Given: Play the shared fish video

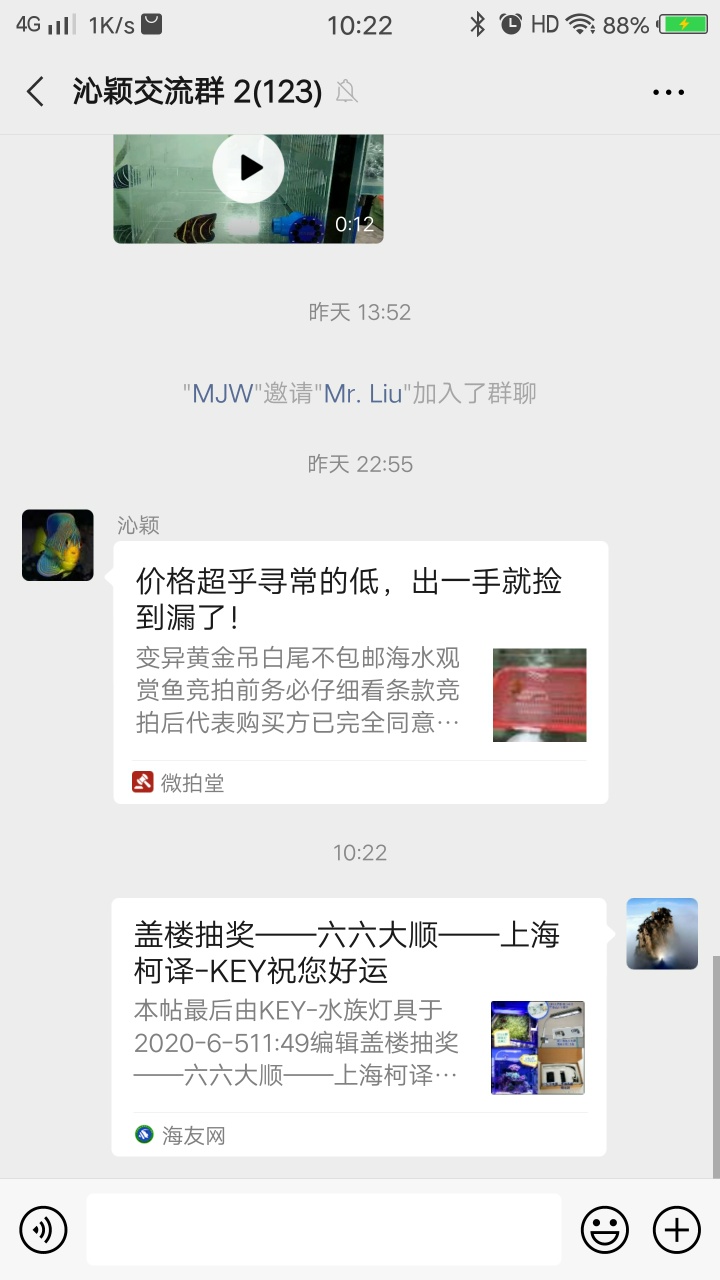Looking at the screenshot, I should point(249,169).
